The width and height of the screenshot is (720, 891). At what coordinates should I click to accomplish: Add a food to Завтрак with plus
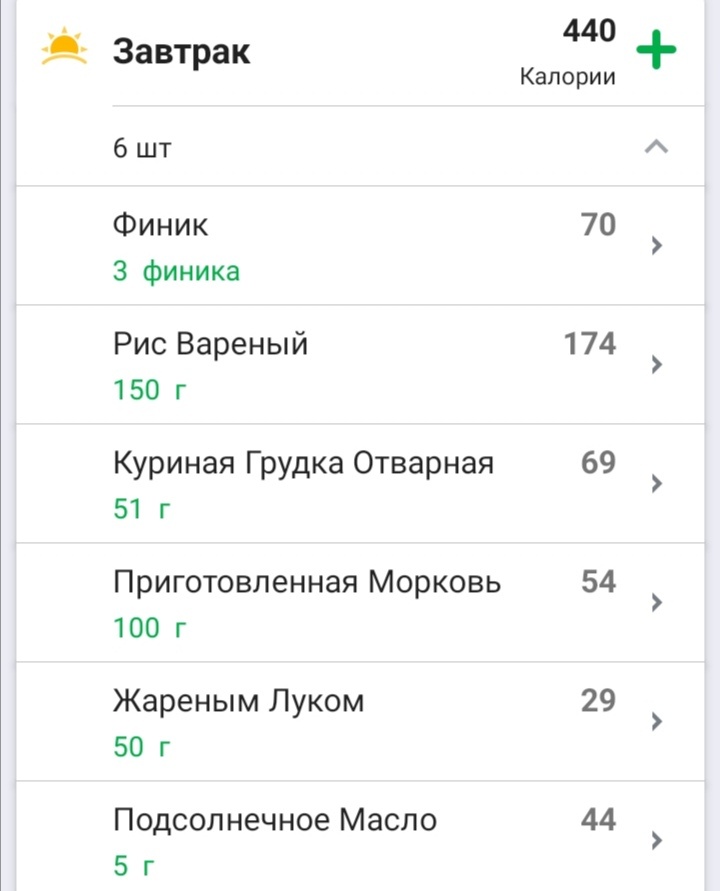656,50
